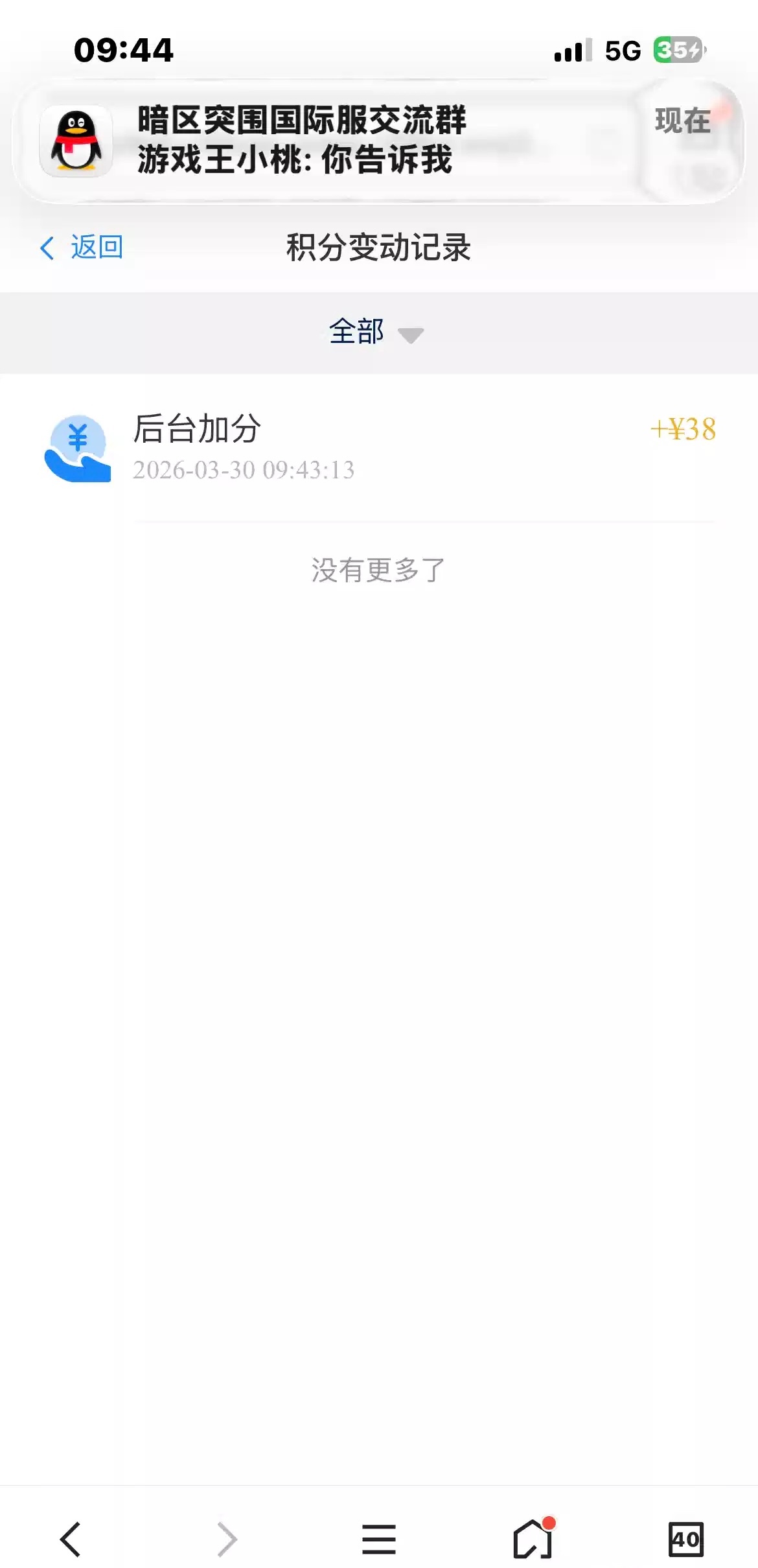Viewport: 758px width, 1568px height.
Task: Go back via the 返回 button
Action: [x=82, y=247]
